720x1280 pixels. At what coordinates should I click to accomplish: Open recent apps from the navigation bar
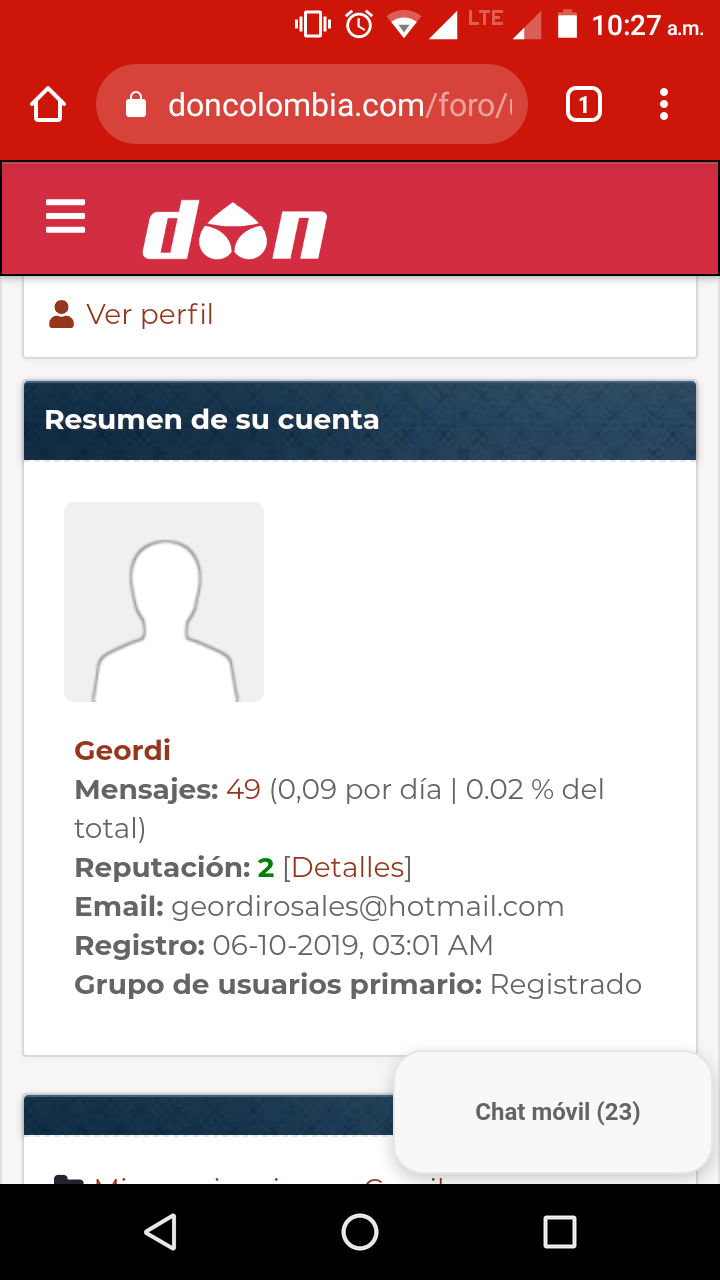[560, 1232]
